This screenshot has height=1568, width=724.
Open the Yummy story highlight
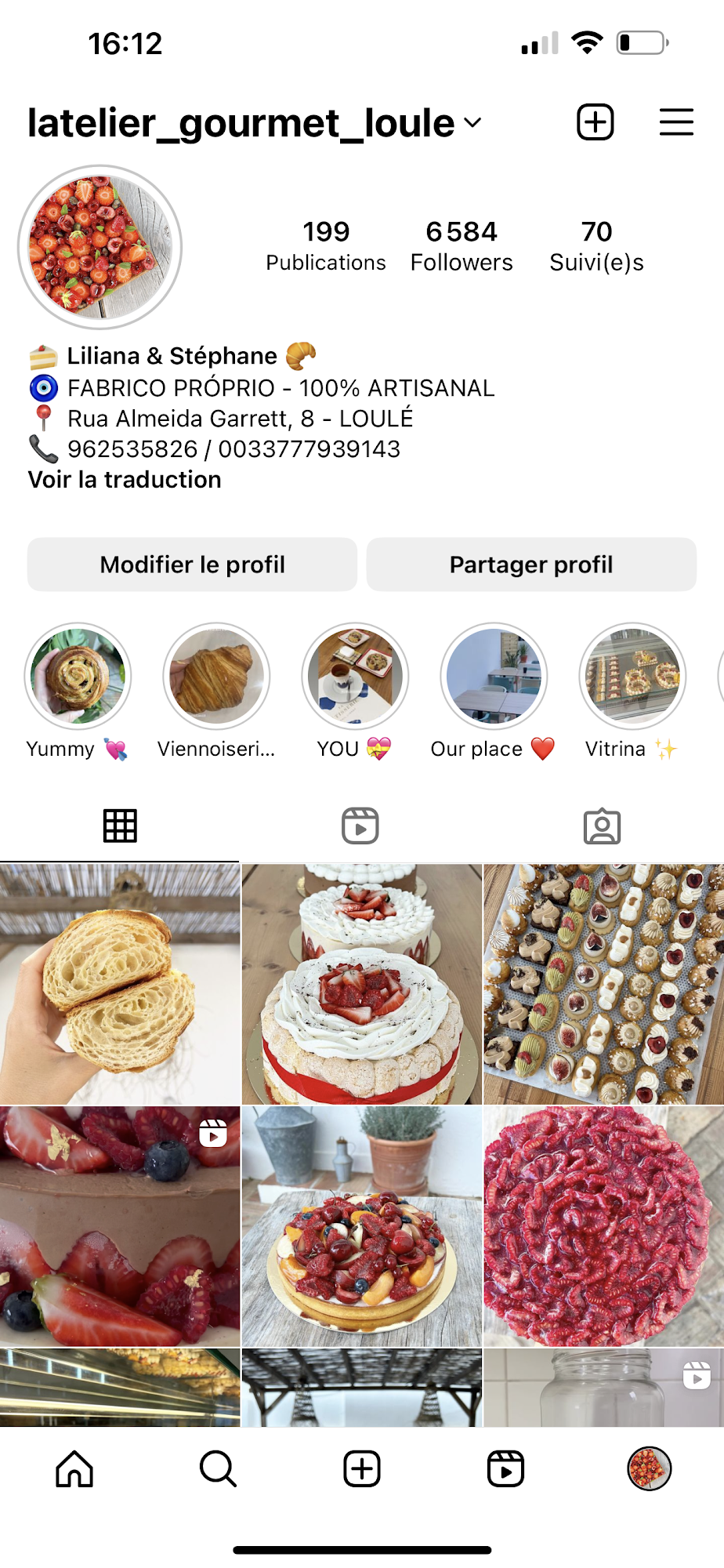click(78, 676)
